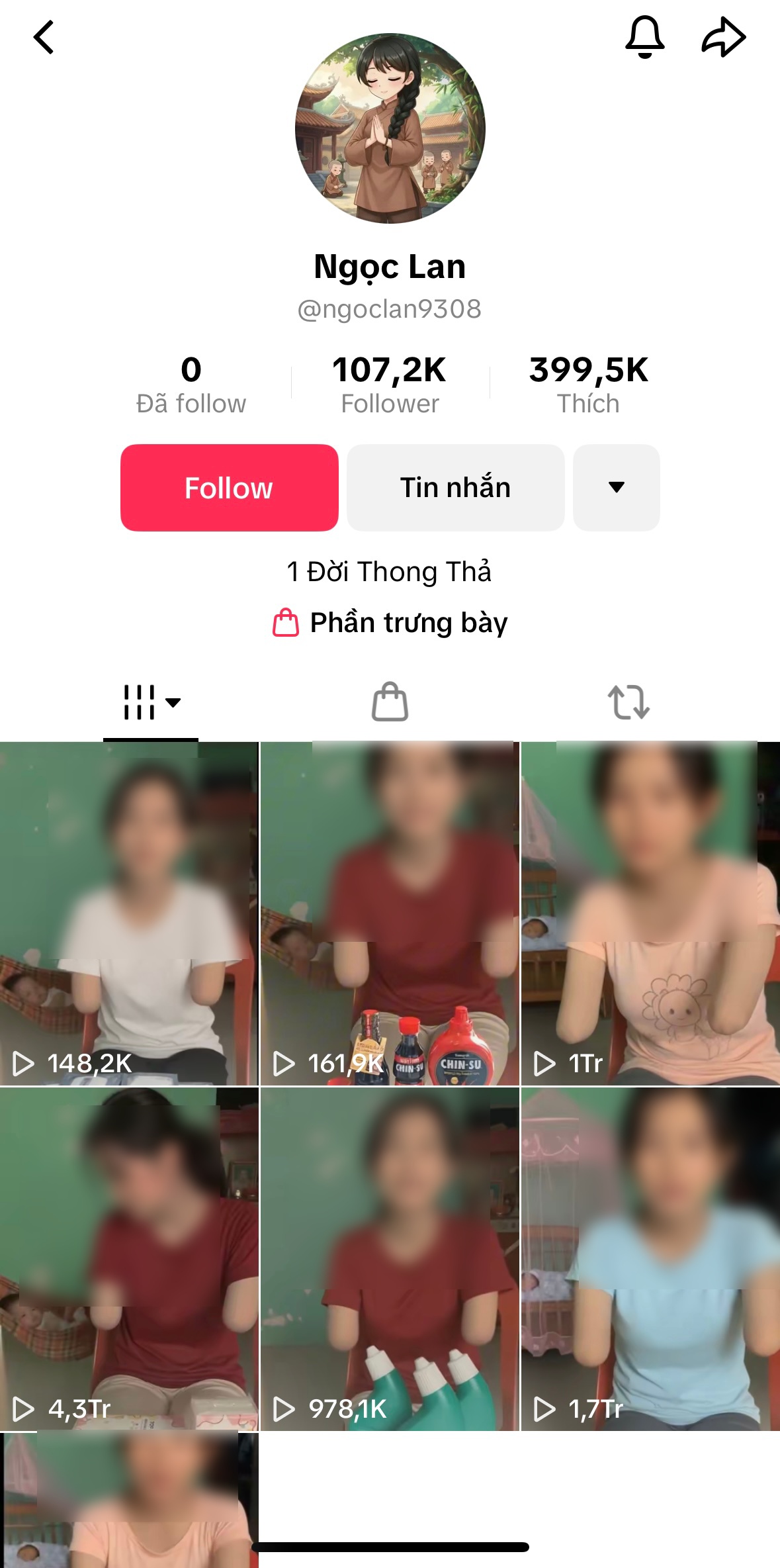
Task: Expand the more options arrow beside Tin nhắn
Action: tap(616, 487)
